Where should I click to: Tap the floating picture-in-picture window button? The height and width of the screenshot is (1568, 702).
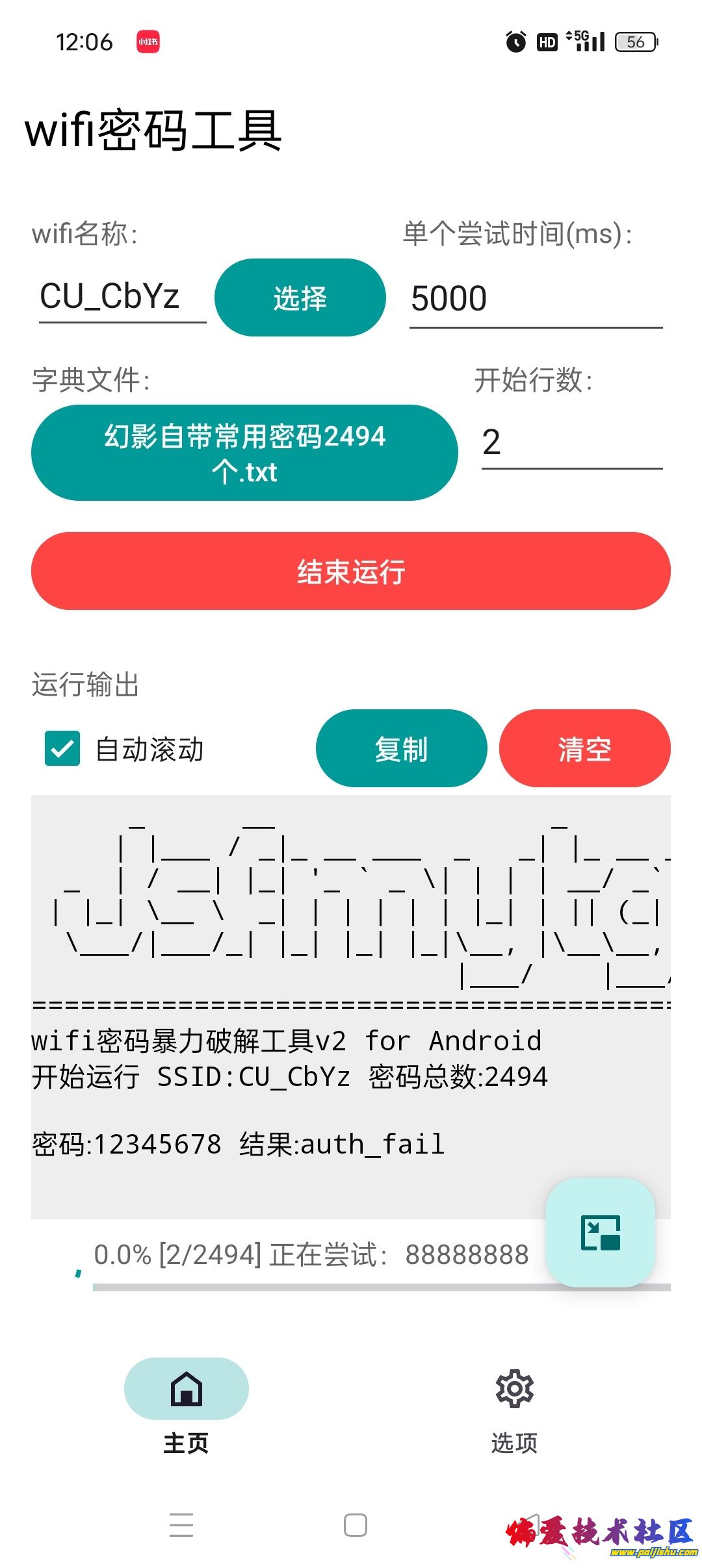pyautogui.click(x=600, y=1232)
